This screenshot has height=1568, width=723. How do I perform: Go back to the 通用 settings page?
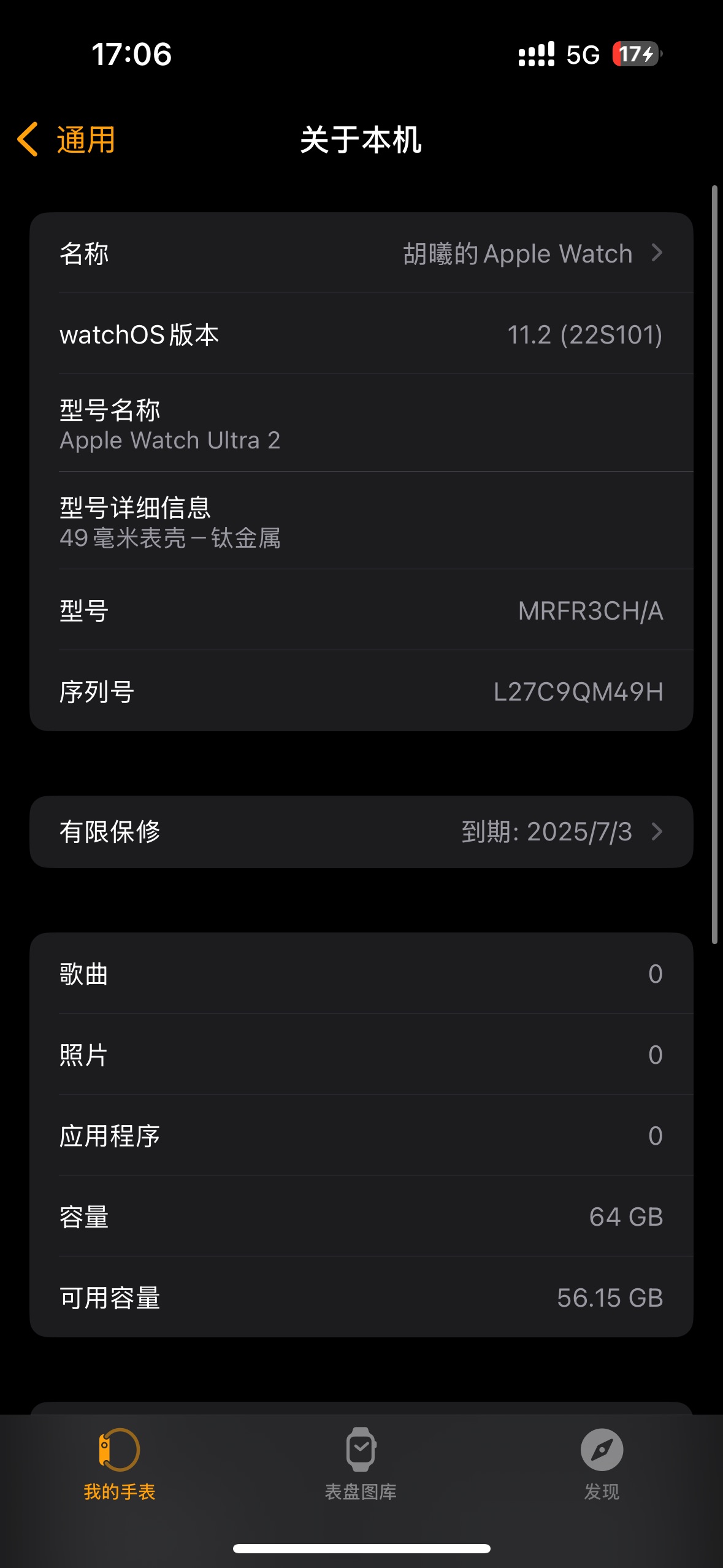pos(66,139)
